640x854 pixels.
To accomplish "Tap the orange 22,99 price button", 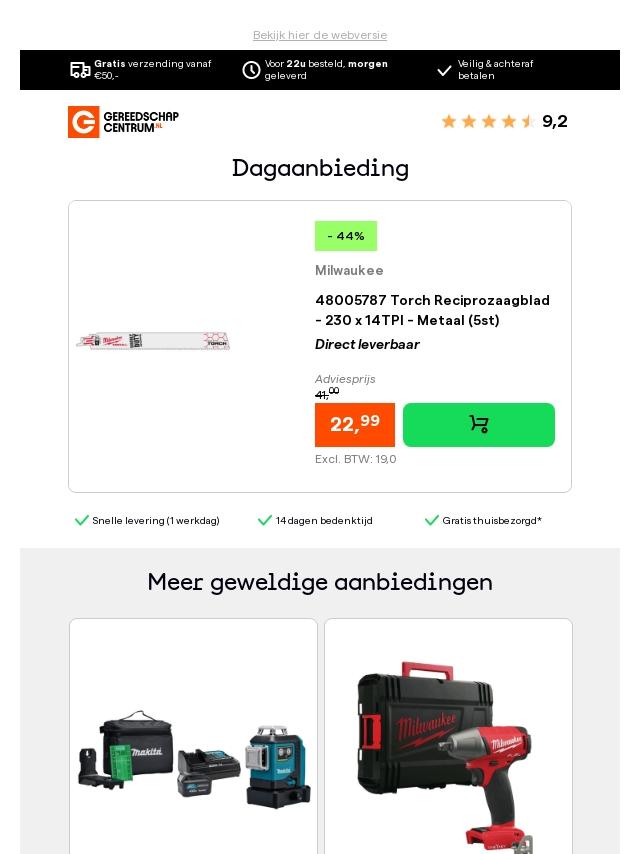I will pyautogui.click(x=355, y=424).
